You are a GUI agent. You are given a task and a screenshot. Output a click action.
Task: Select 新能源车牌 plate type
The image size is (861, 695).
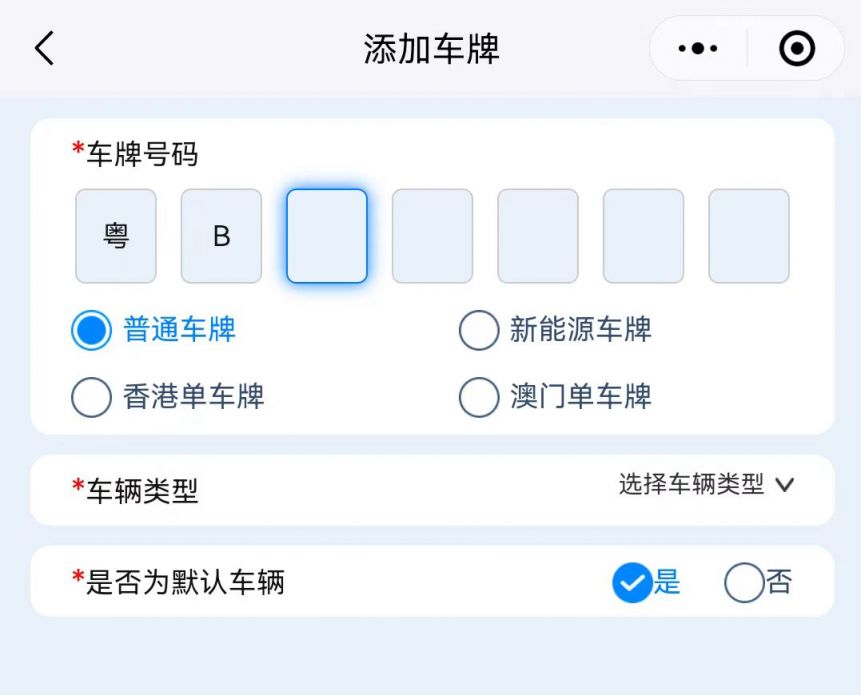click(479, 330)
